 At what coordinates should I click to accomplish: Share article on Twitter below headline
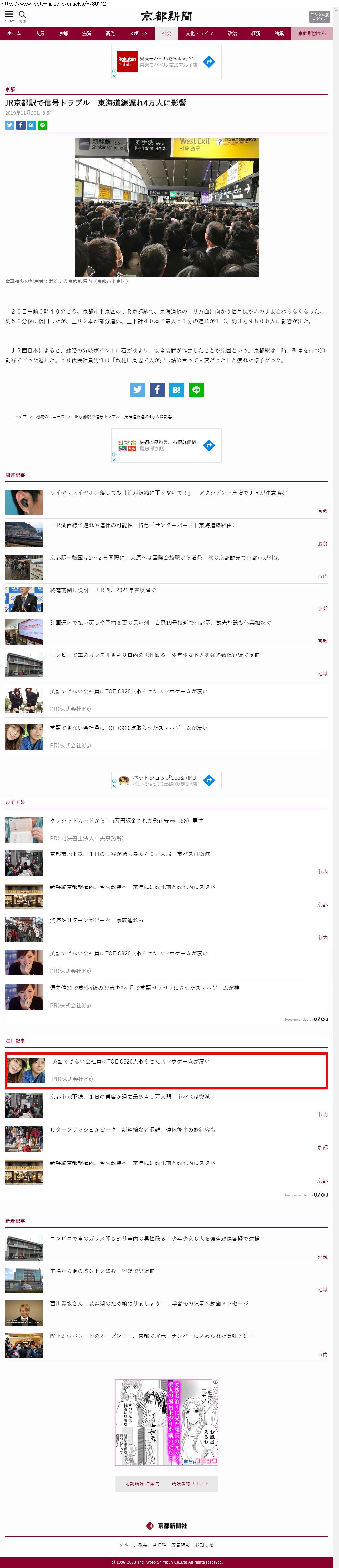coord(10,125)
